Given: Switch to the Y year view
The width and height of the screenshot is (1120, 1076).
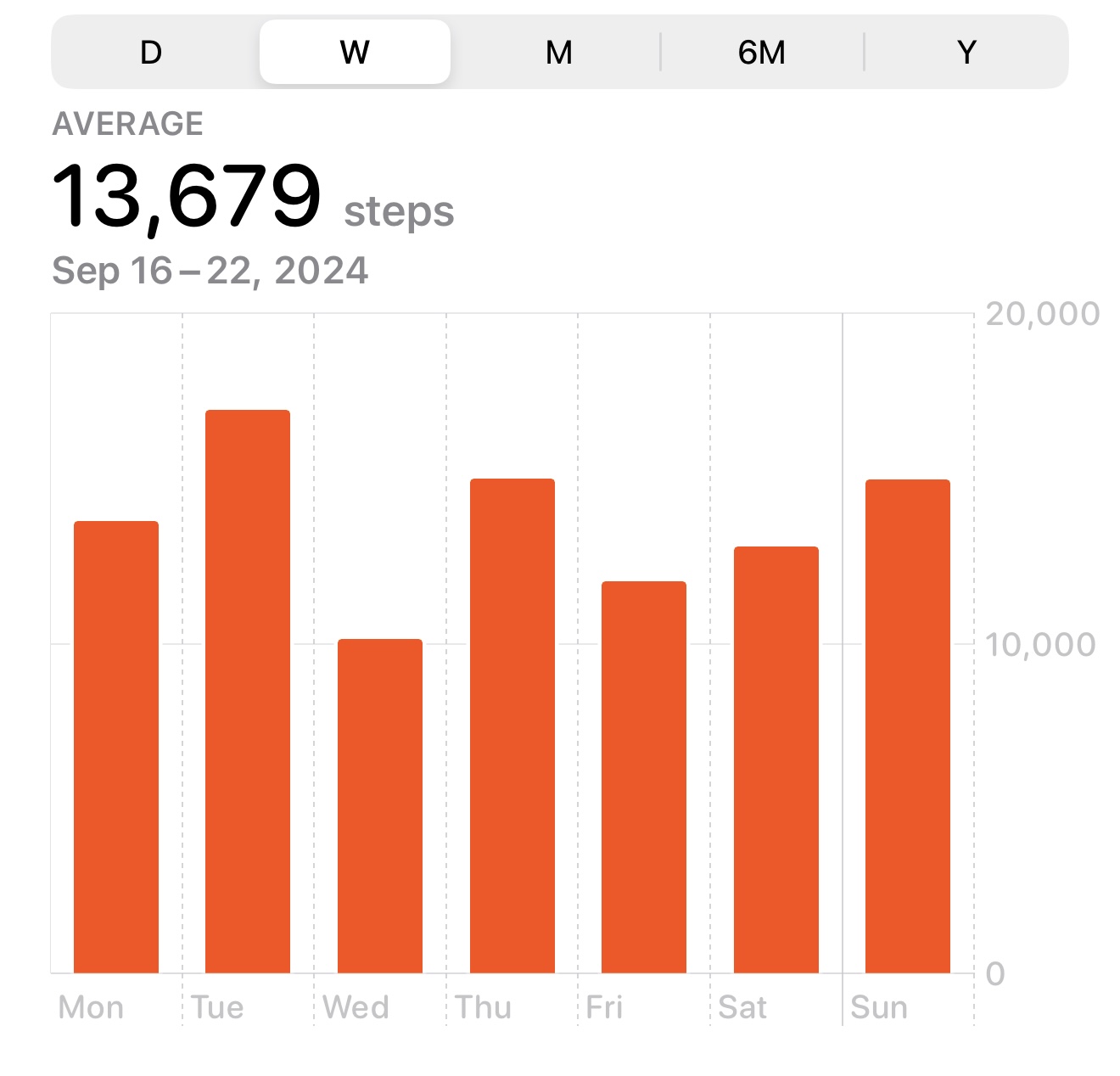Looking at the screenshot, I should point(966,53).
